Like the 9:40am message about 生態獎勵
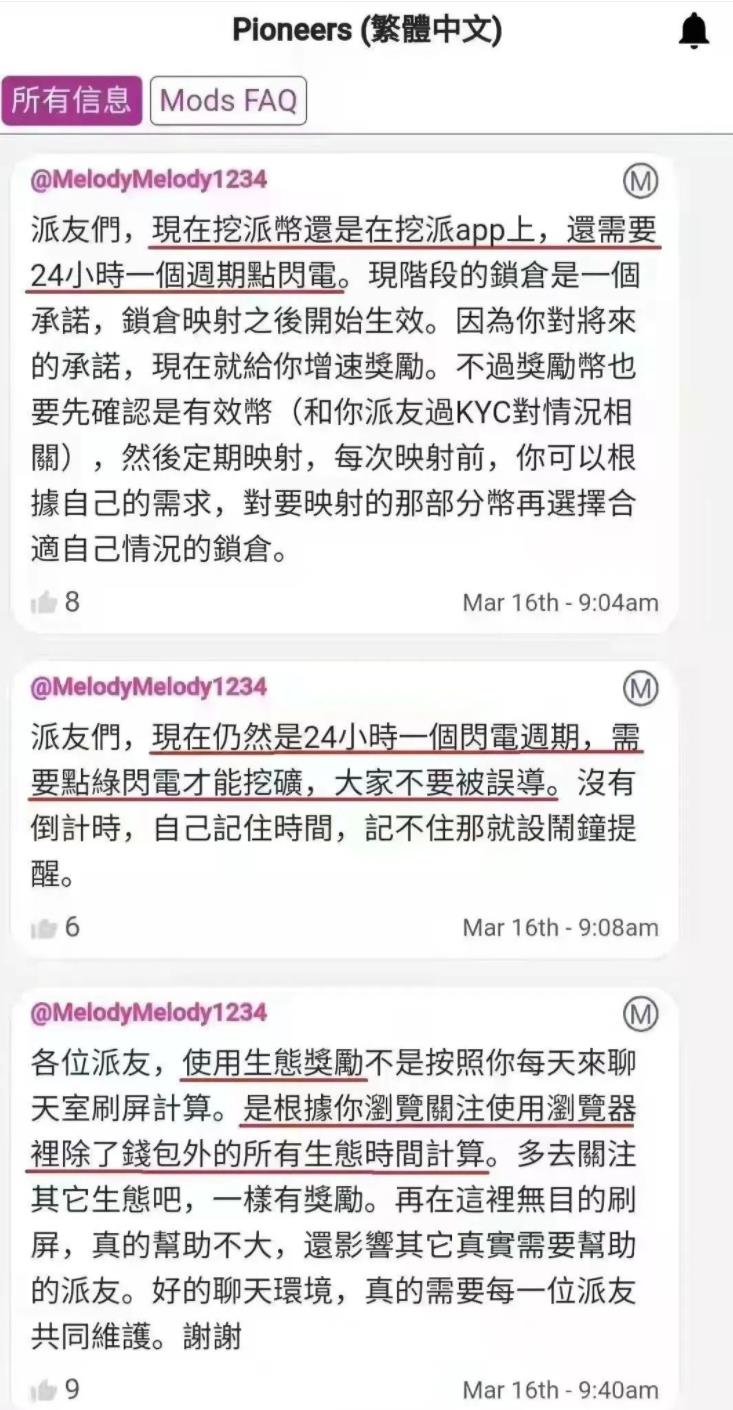This screenshot has width=733, height=1410. click(x=44, y=1389)
